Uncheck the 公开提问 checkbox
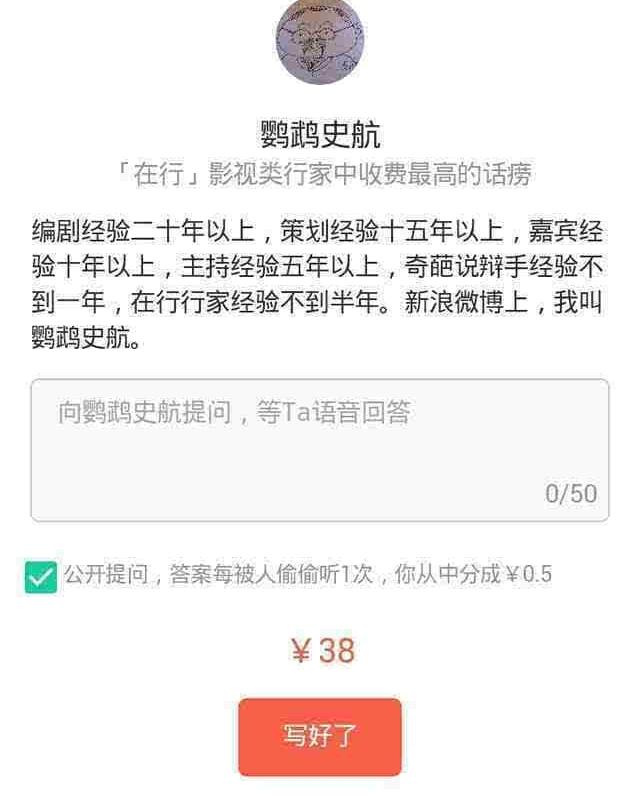Viewport: 637px width, 796px height. (x=41, y=577)
